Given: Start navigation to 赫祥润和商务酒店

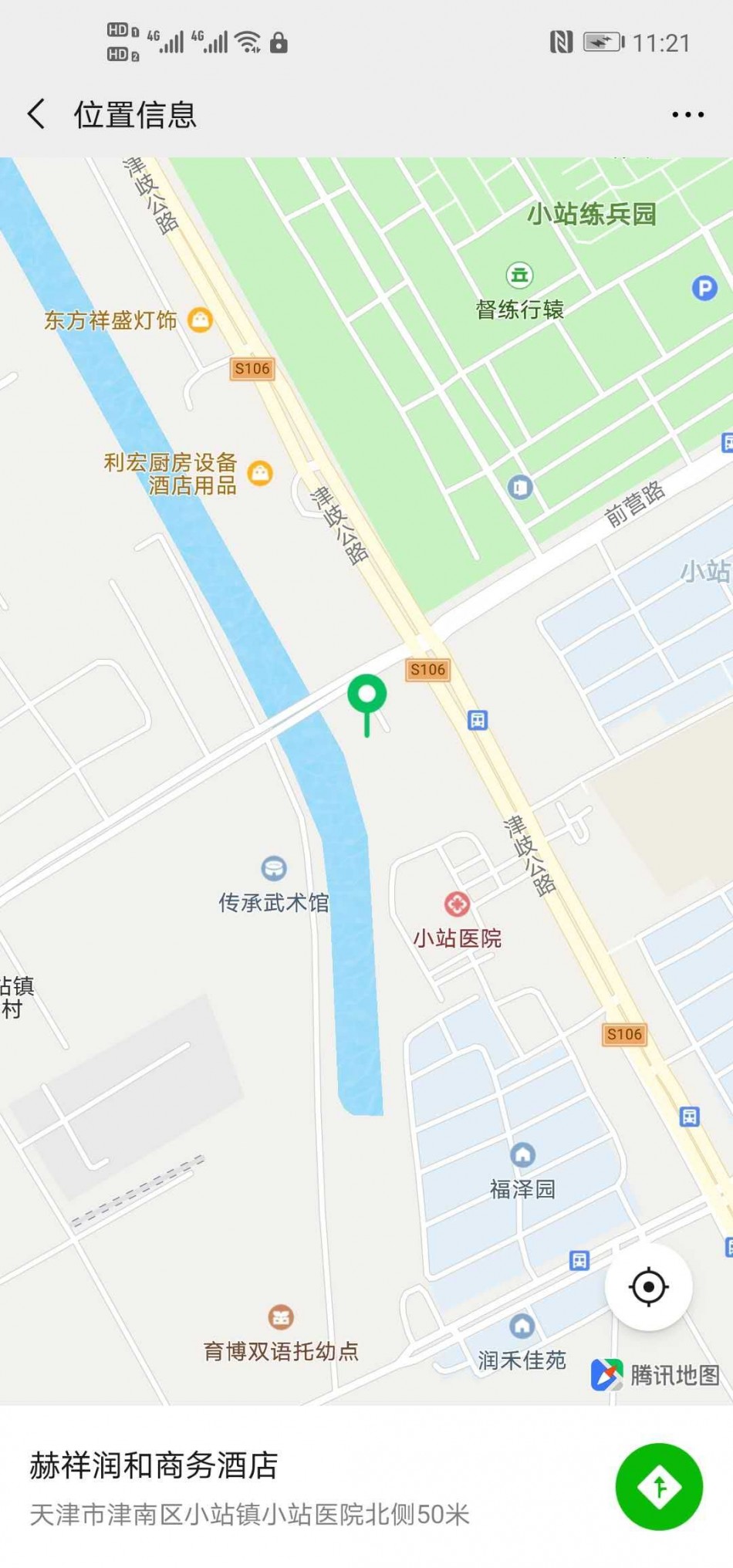Looking at the screenshot, I should pyautogui.click(x=658, y=1485).
